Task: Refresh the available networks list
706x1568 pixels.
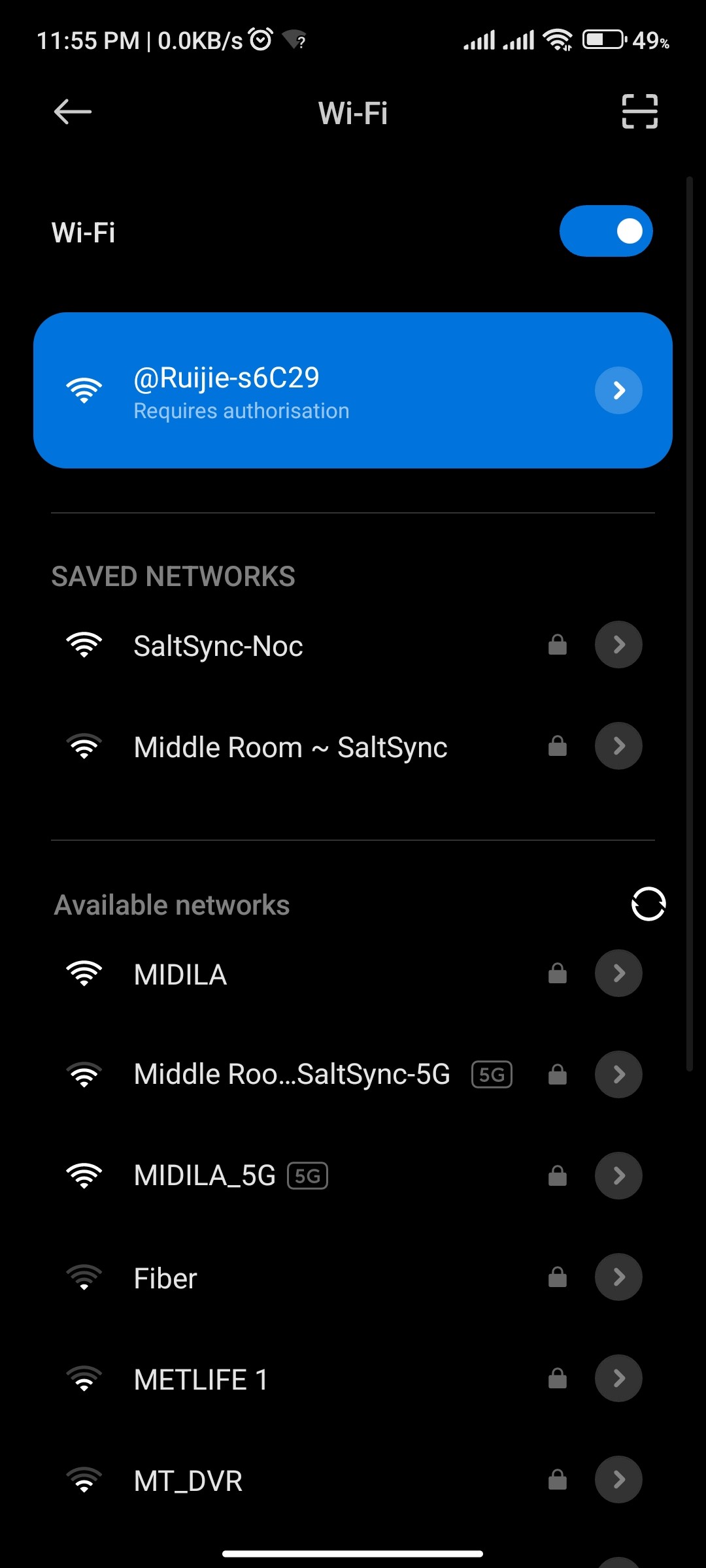Action: pos(648,904)
